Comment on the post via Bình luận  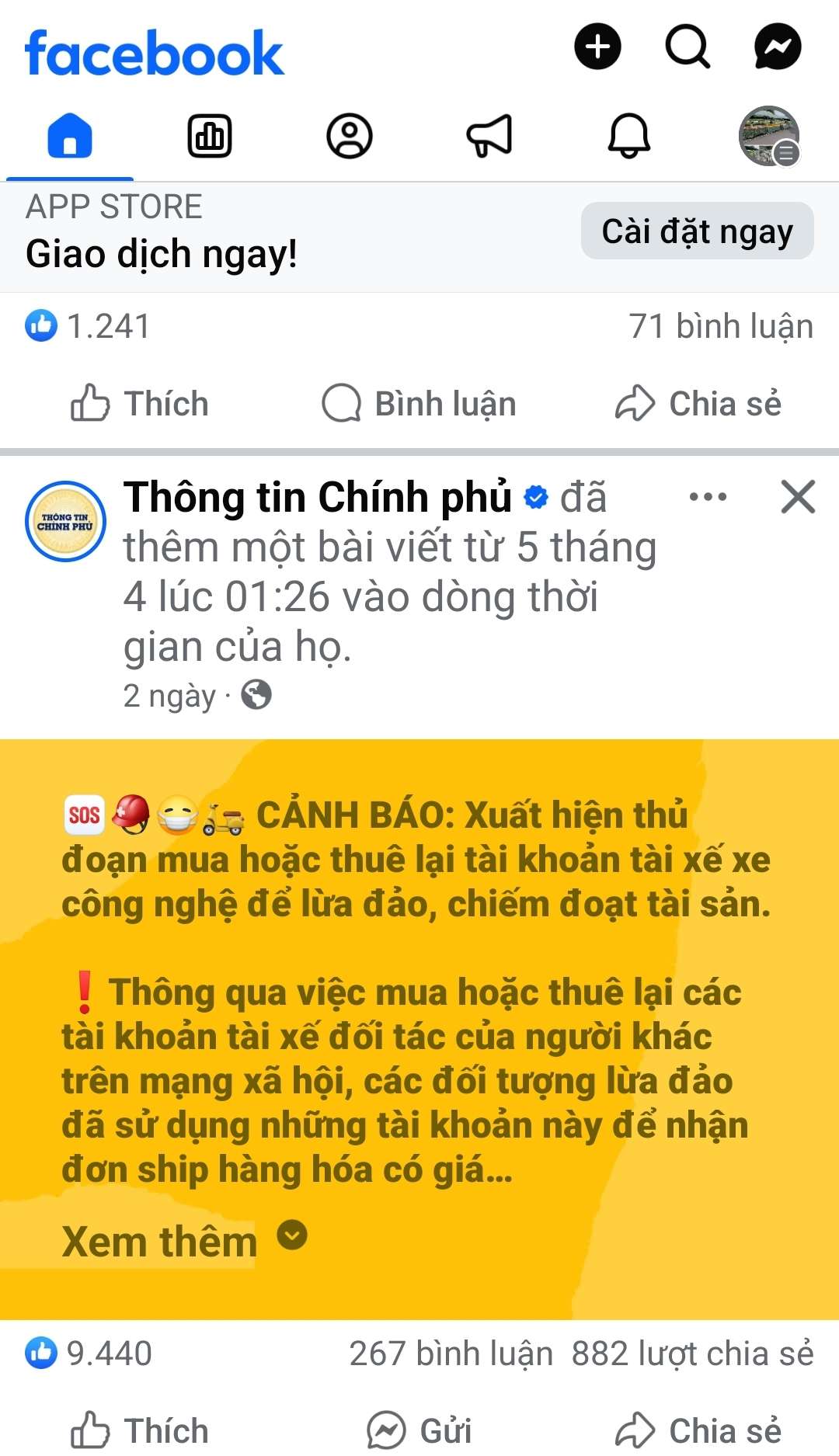[419, 404]
